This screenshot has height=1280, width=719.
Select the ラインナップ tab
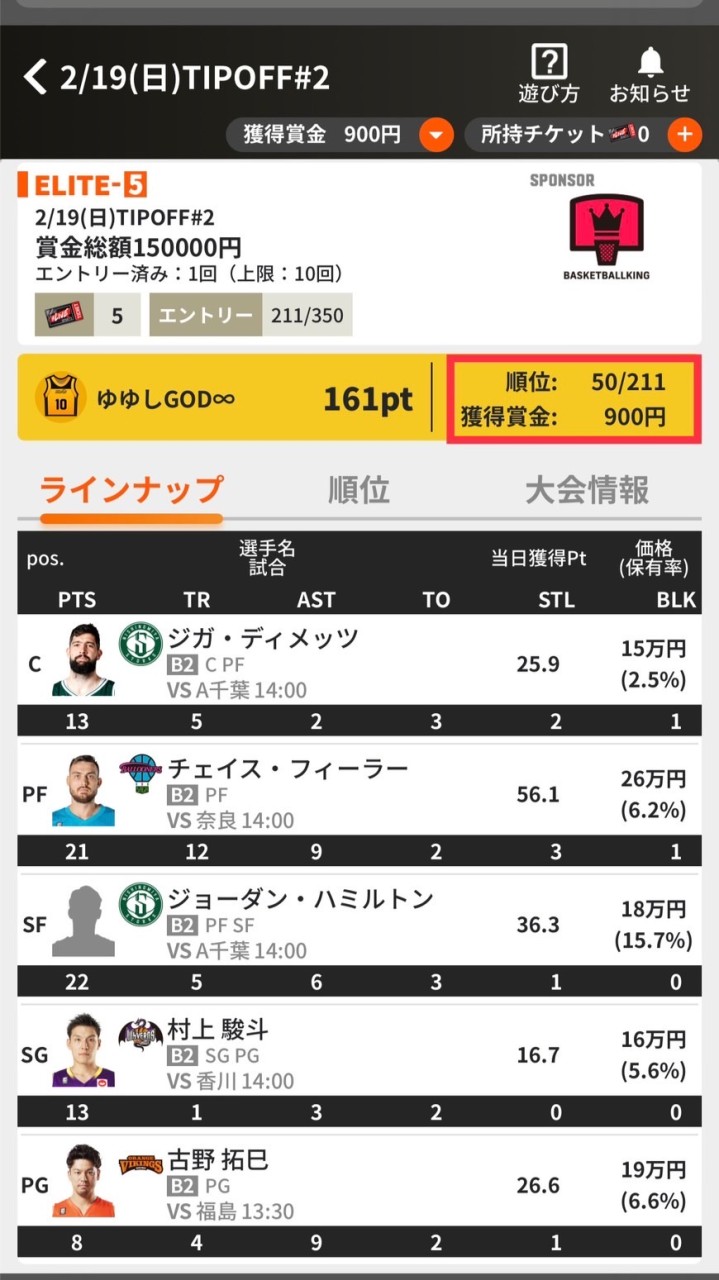131,490
